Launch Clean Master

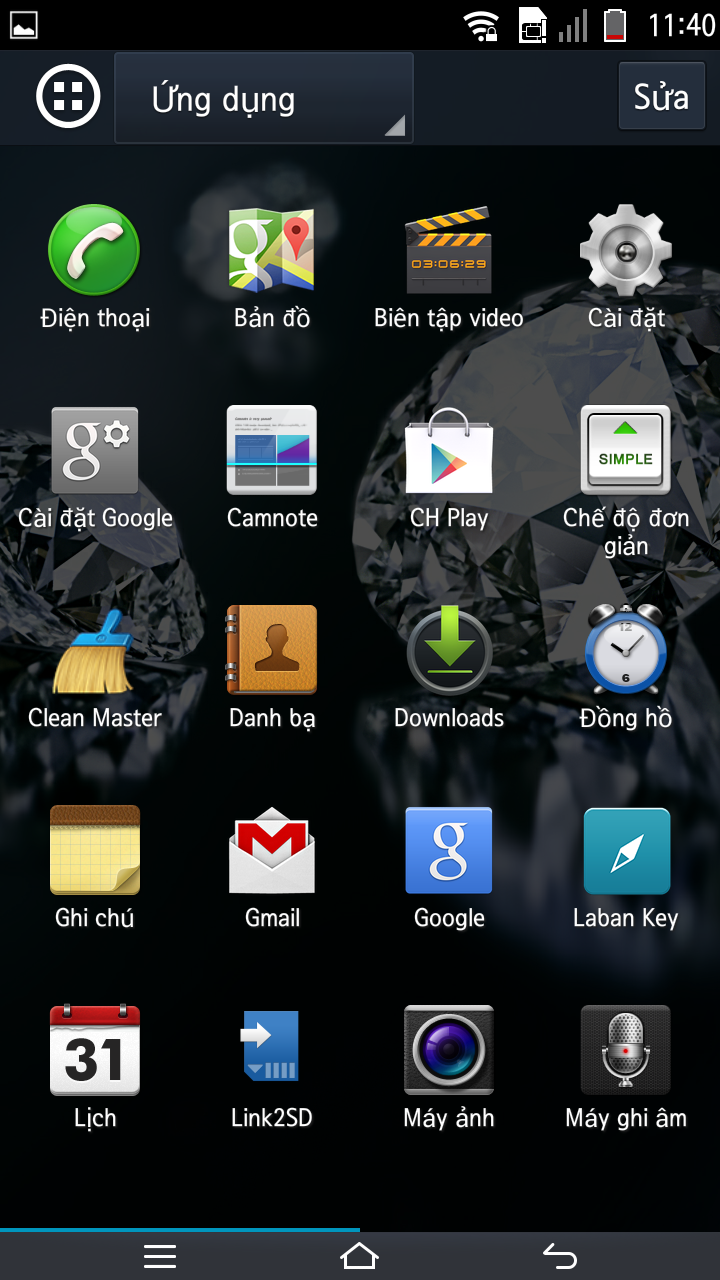point(95,667)
